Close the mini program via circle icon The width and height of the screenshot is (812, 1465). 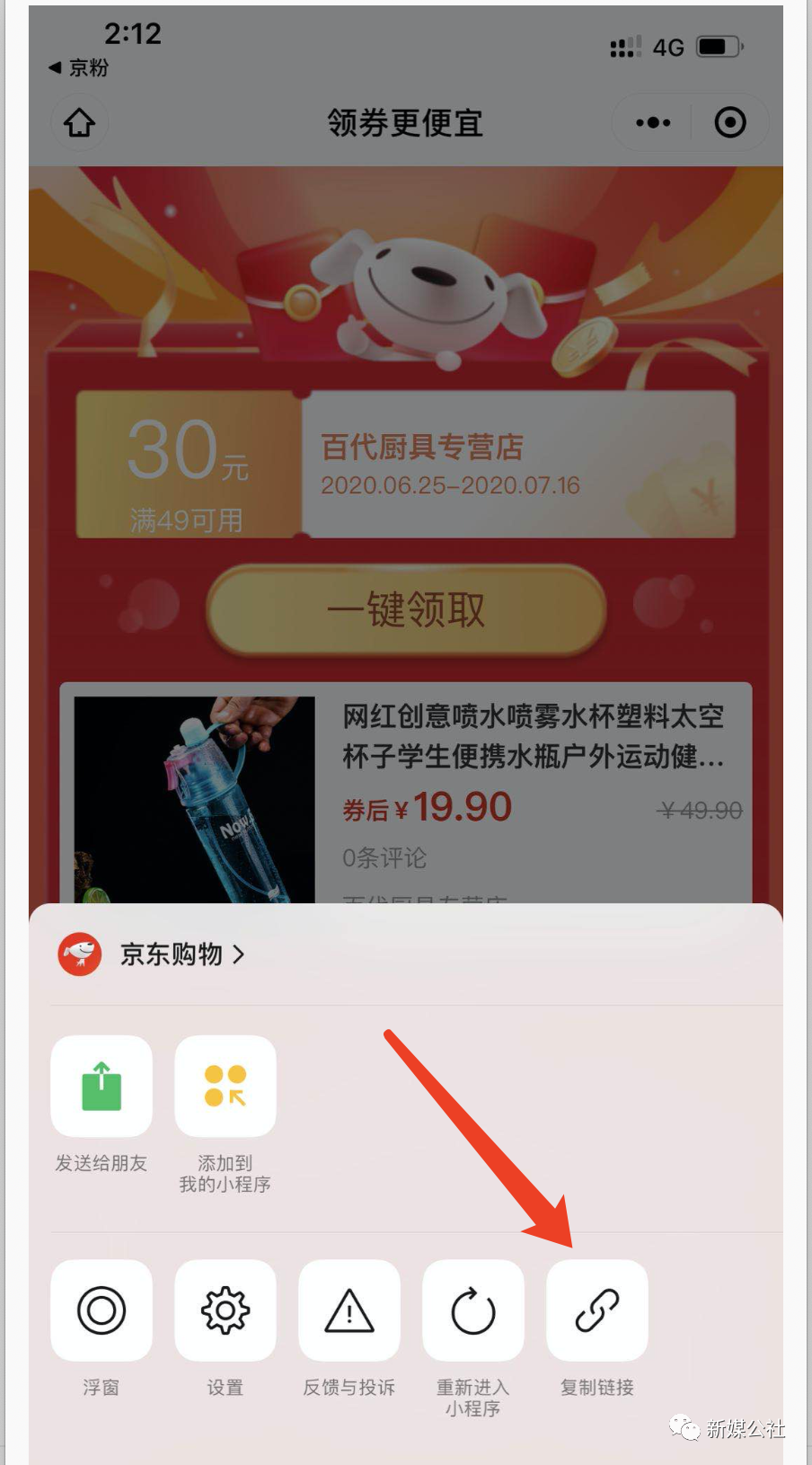click(x=729, y=122)
